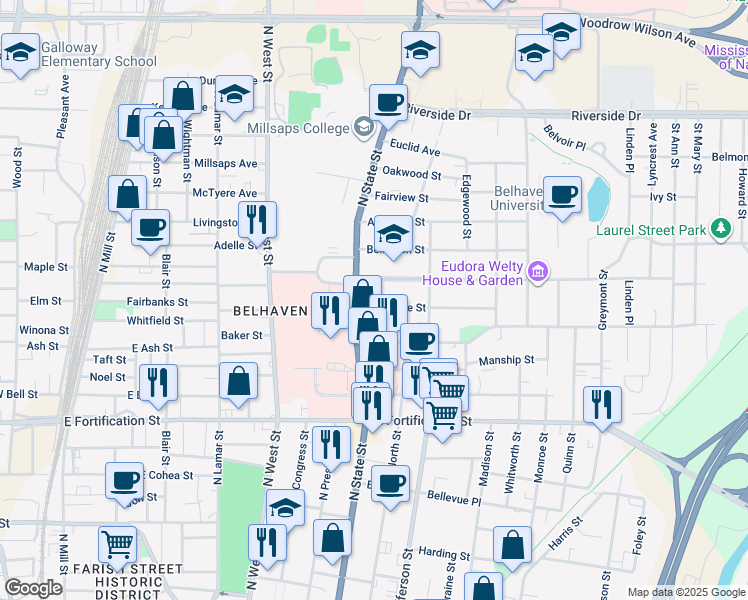The width and height of the screenshot is (748, 600).
Task: Select the school marker left of Woodrow Wilson Ave
Action: (561, 33)
